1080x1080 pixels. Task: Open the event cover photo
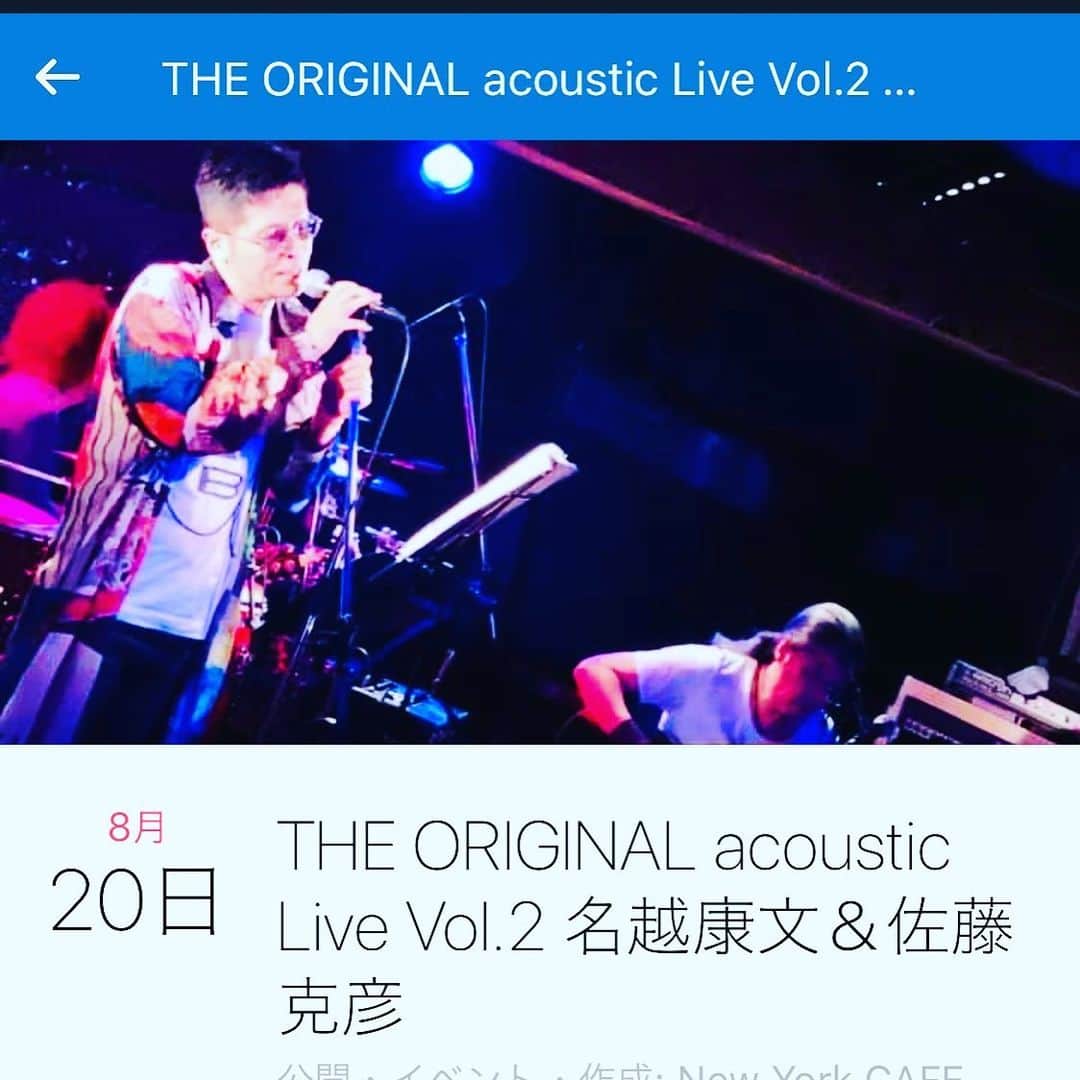540,442
